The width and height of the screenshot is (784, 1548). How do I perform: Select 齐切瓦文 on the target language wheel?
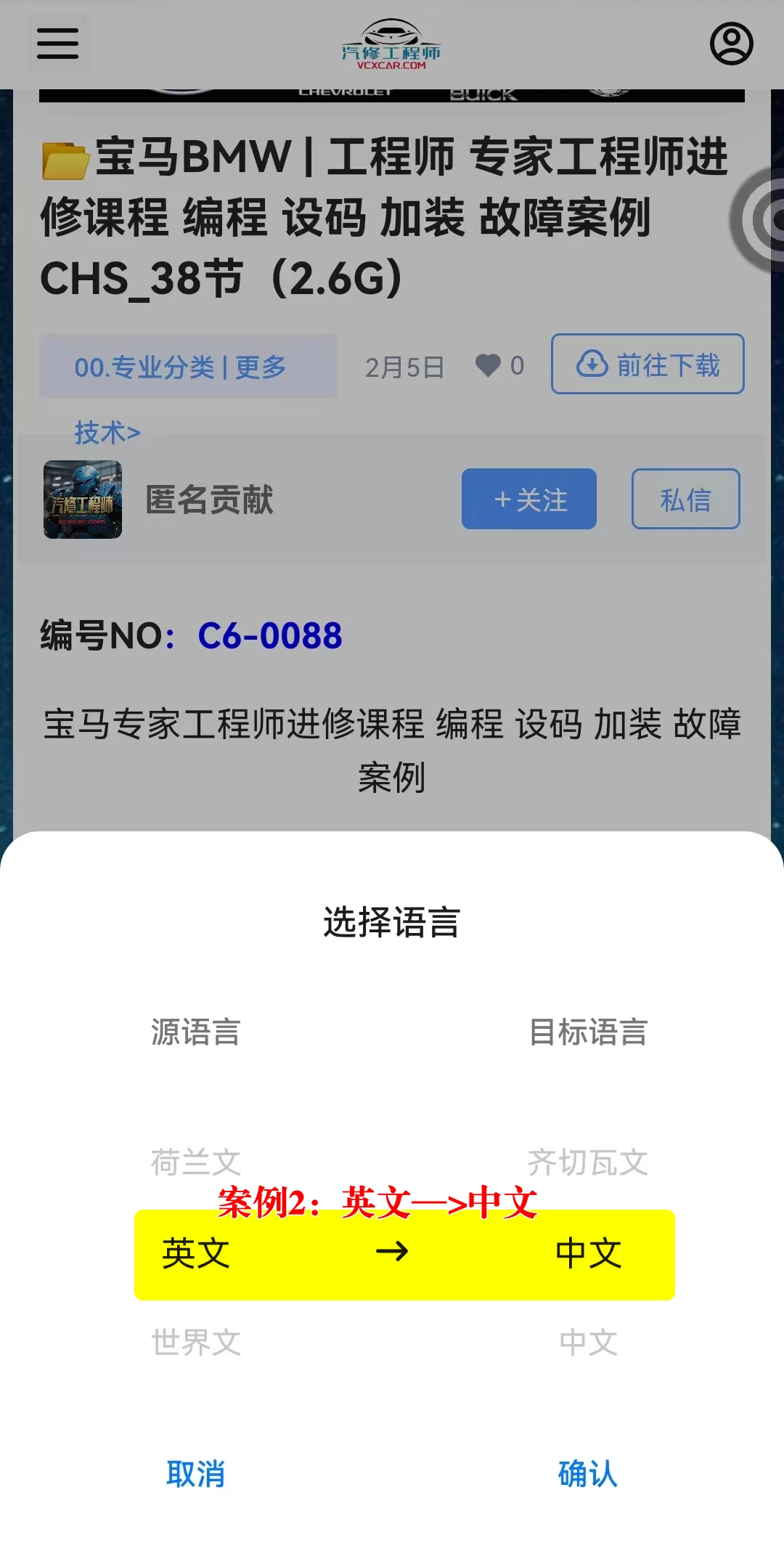click(589, 1160)
